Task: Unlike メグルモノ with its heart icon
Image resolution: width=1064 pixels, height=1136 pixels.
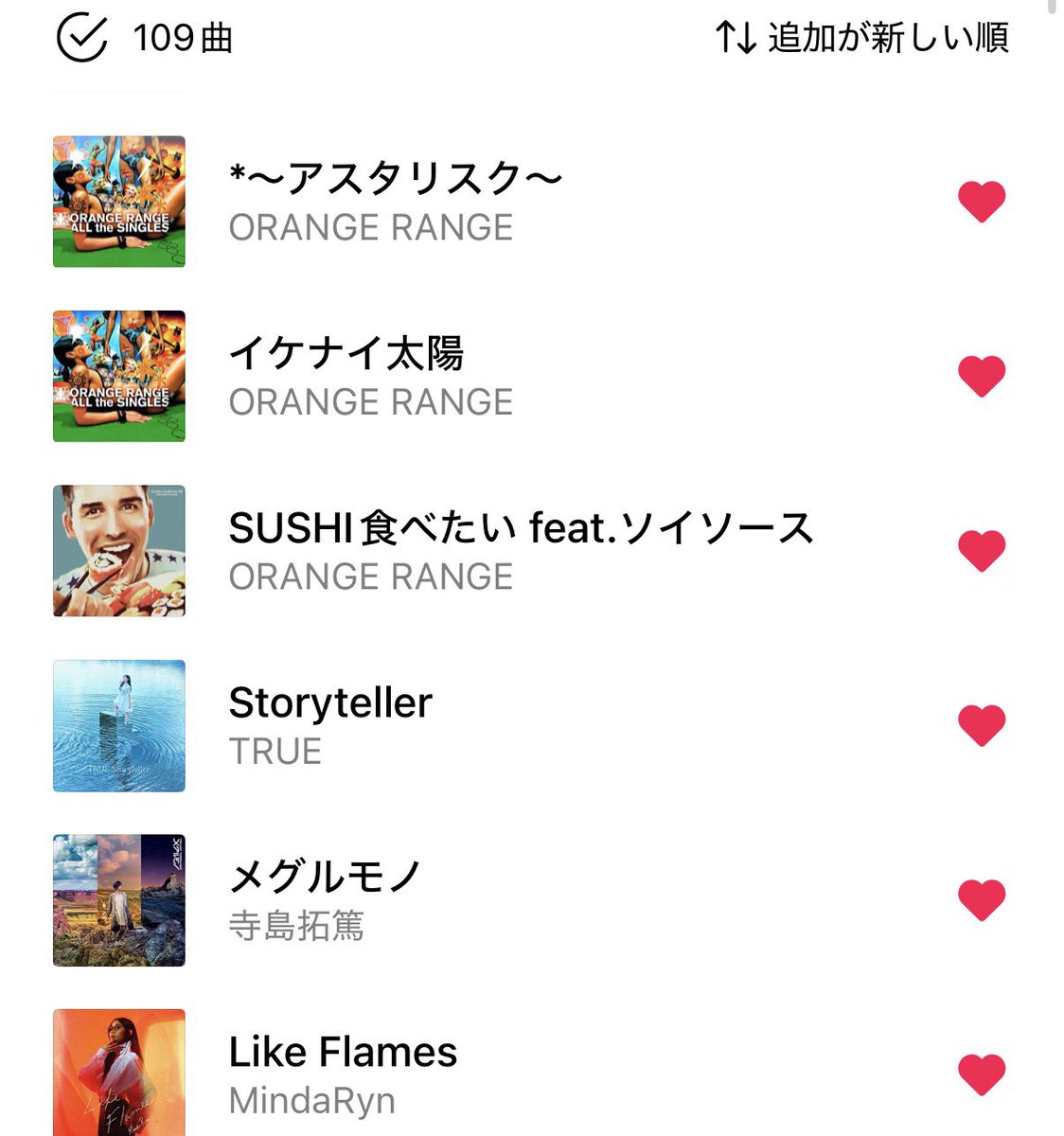Action: 982,899
